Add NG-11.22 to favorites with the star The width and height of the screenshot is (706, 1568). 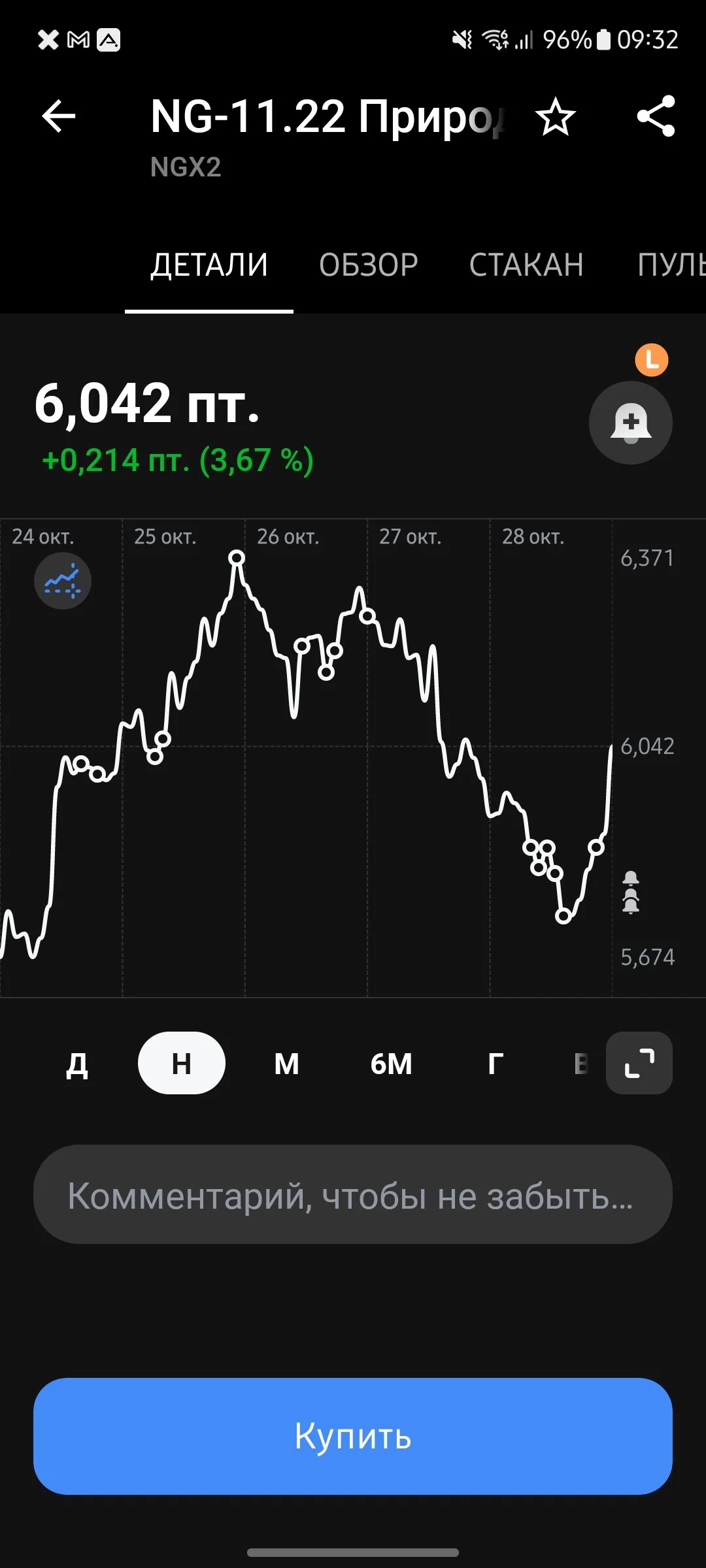click(x=556, y=117)
